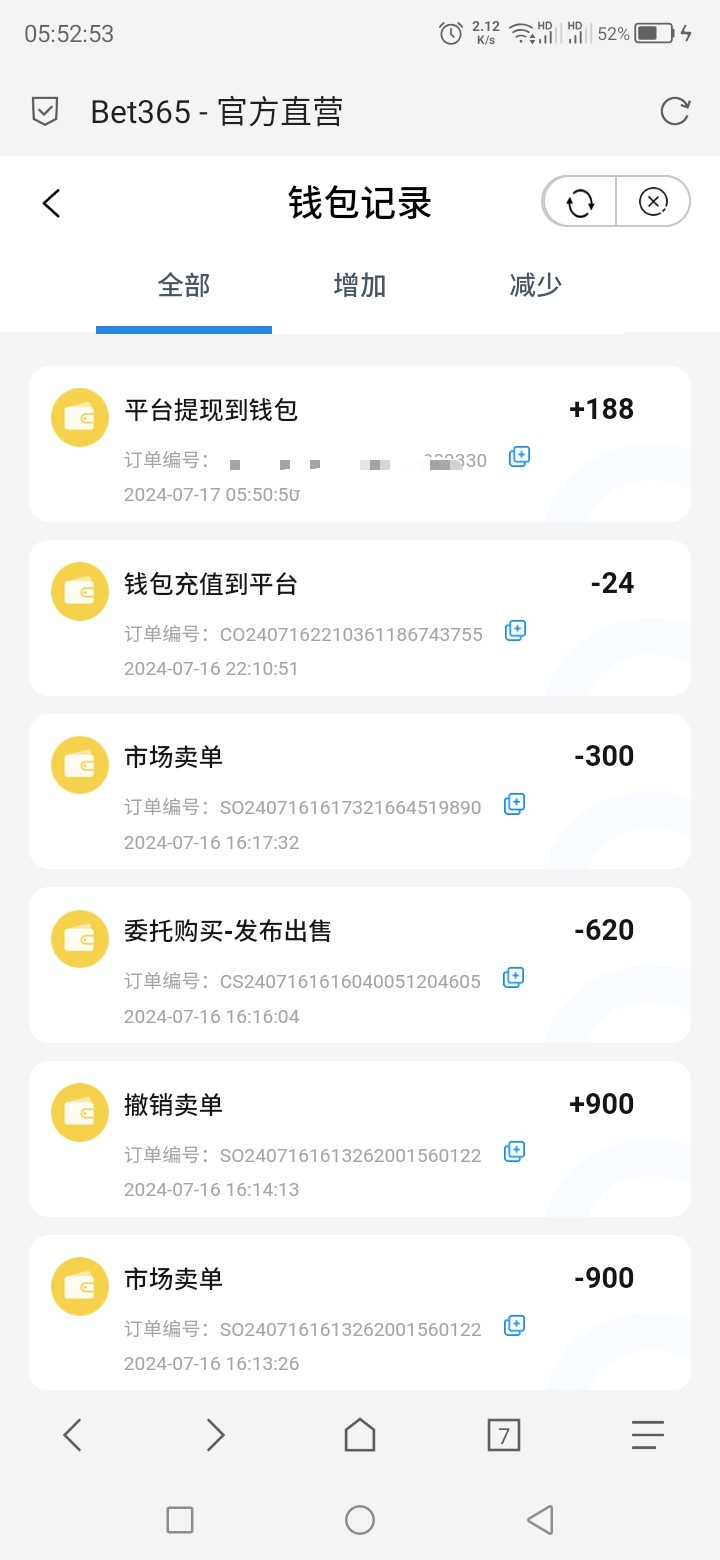
Task: Copy order number of the -900 市场卖单 record
Action: point(514,1326)
